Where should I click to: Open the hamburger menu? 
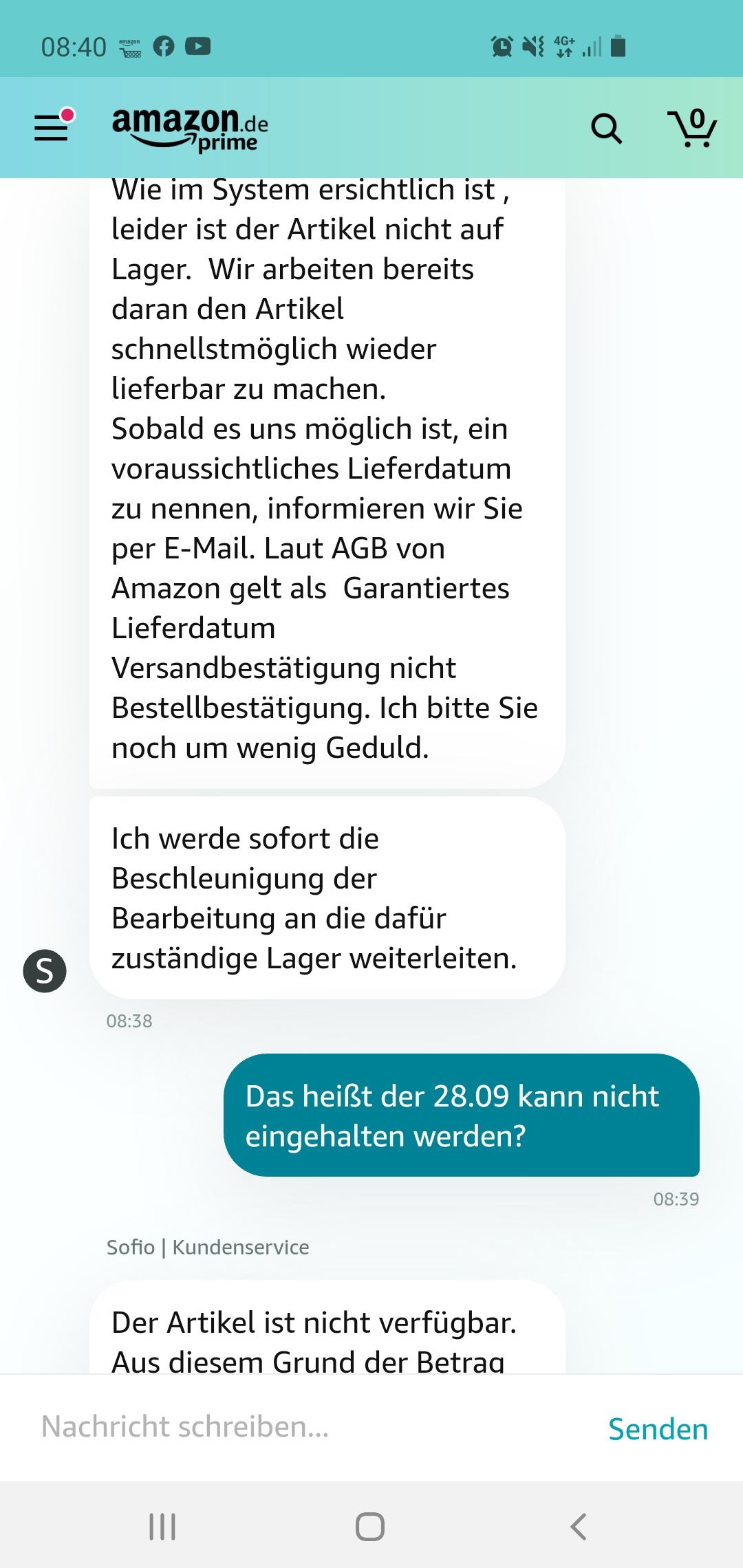click(x=52, y=127)
